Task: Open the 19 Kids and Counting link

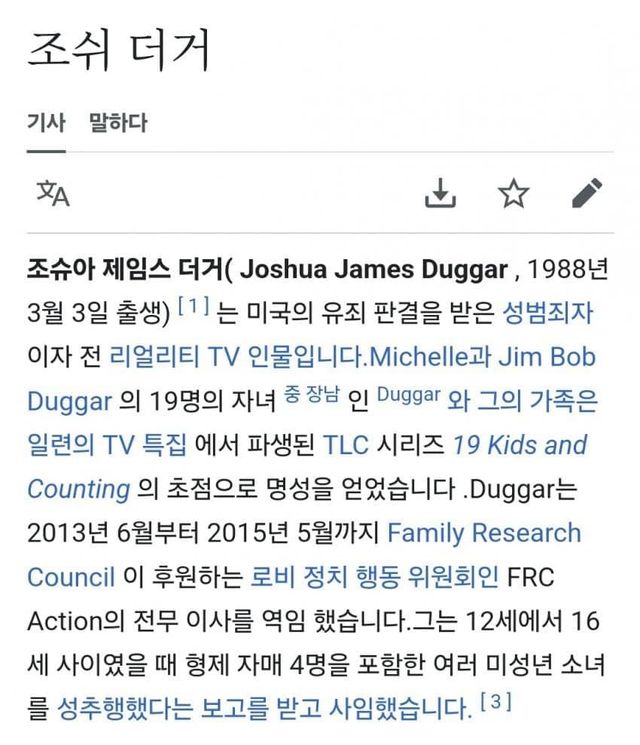Action: pos(519,445)
